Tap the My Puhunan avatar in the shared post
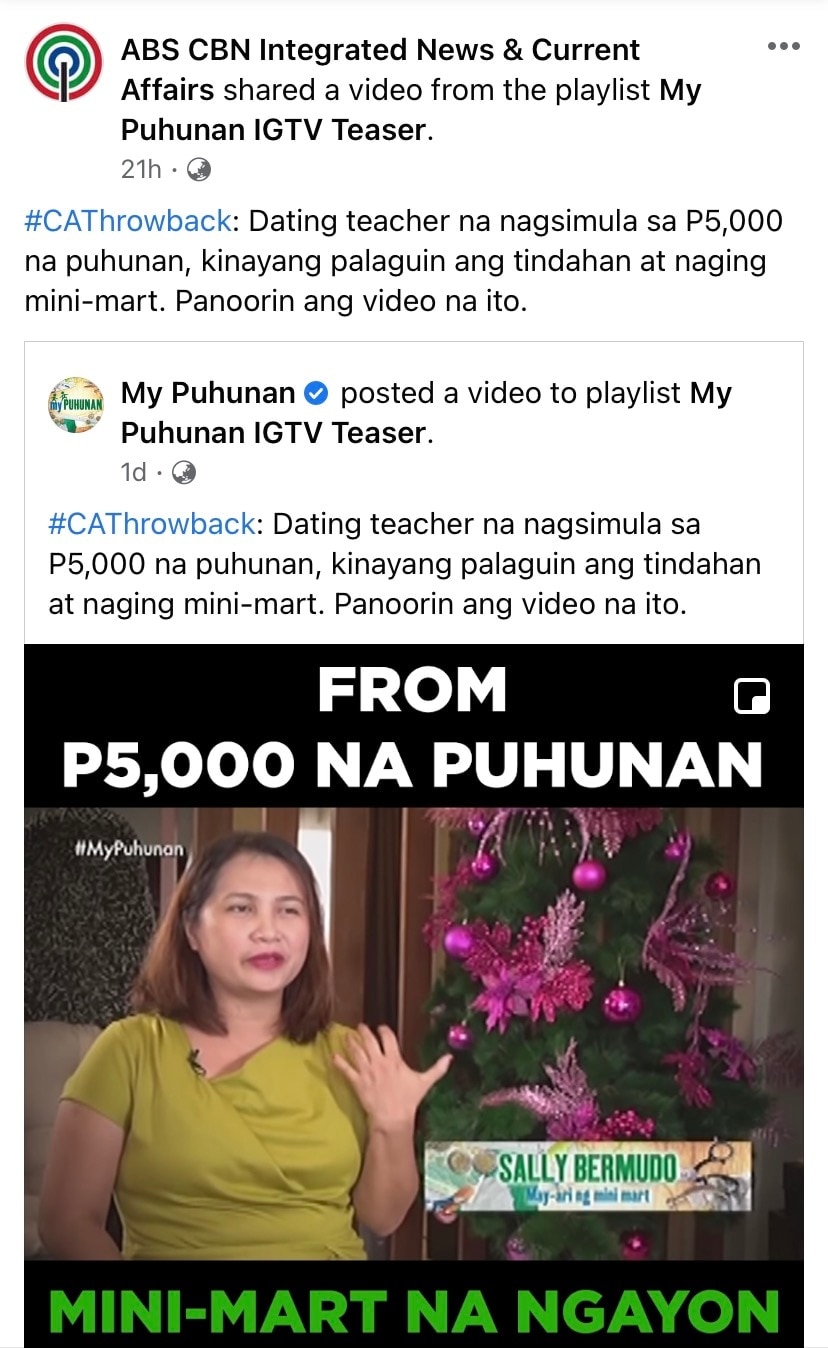Viewport: 828px width, 1348px height. tap(76, 405)
